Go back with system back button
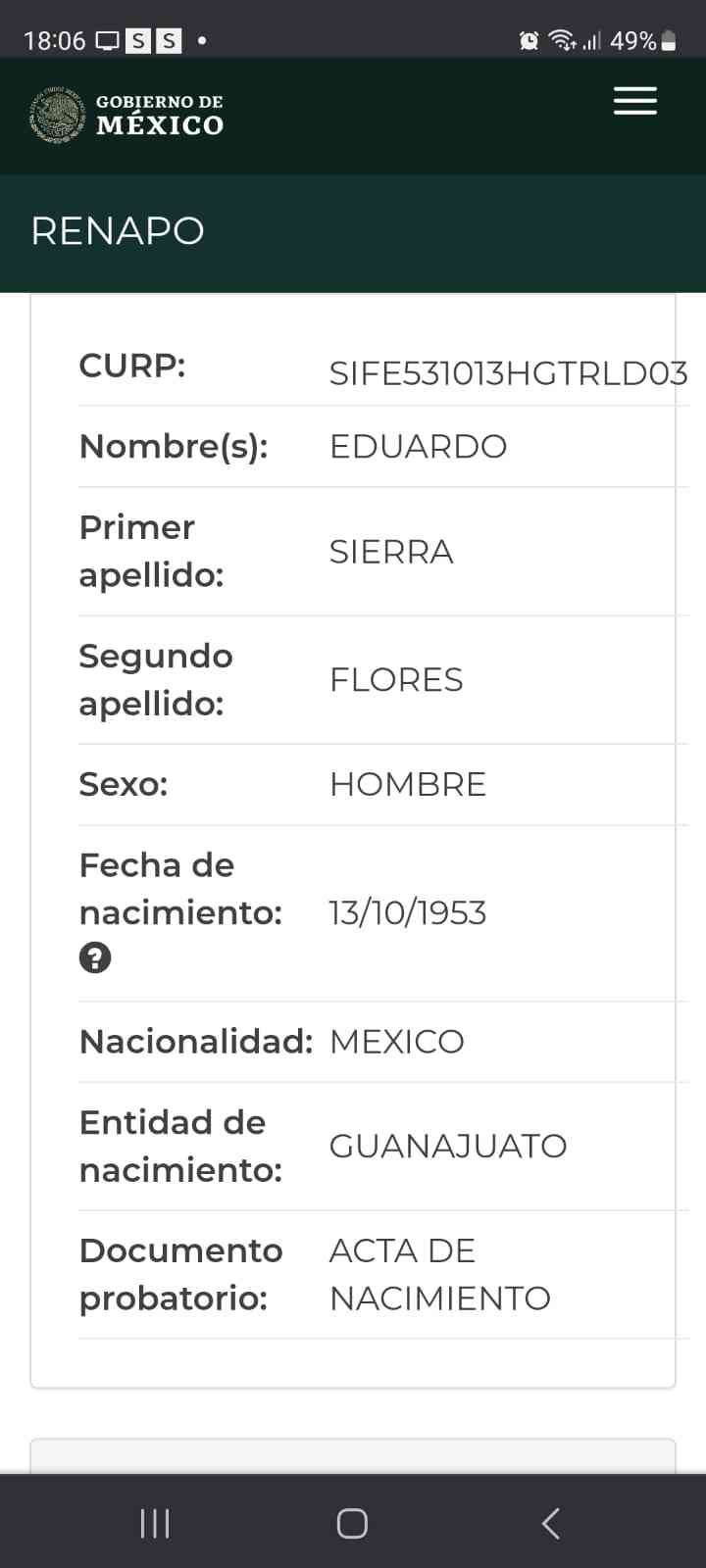This screenshot has height=1568, width=706. tap(551, 1523)
